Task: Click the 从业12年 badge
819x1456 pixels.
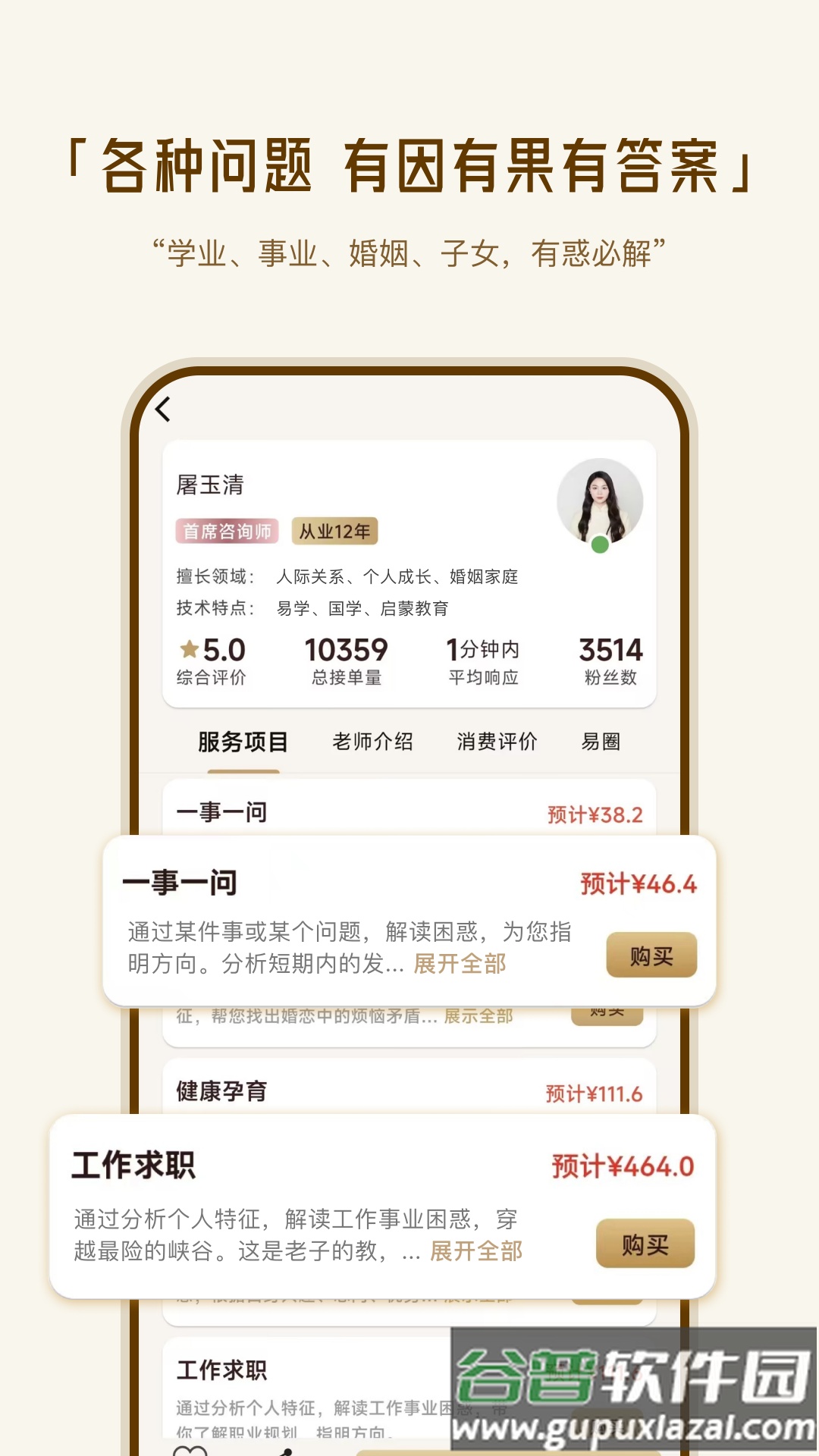Action: pos(334,532)
